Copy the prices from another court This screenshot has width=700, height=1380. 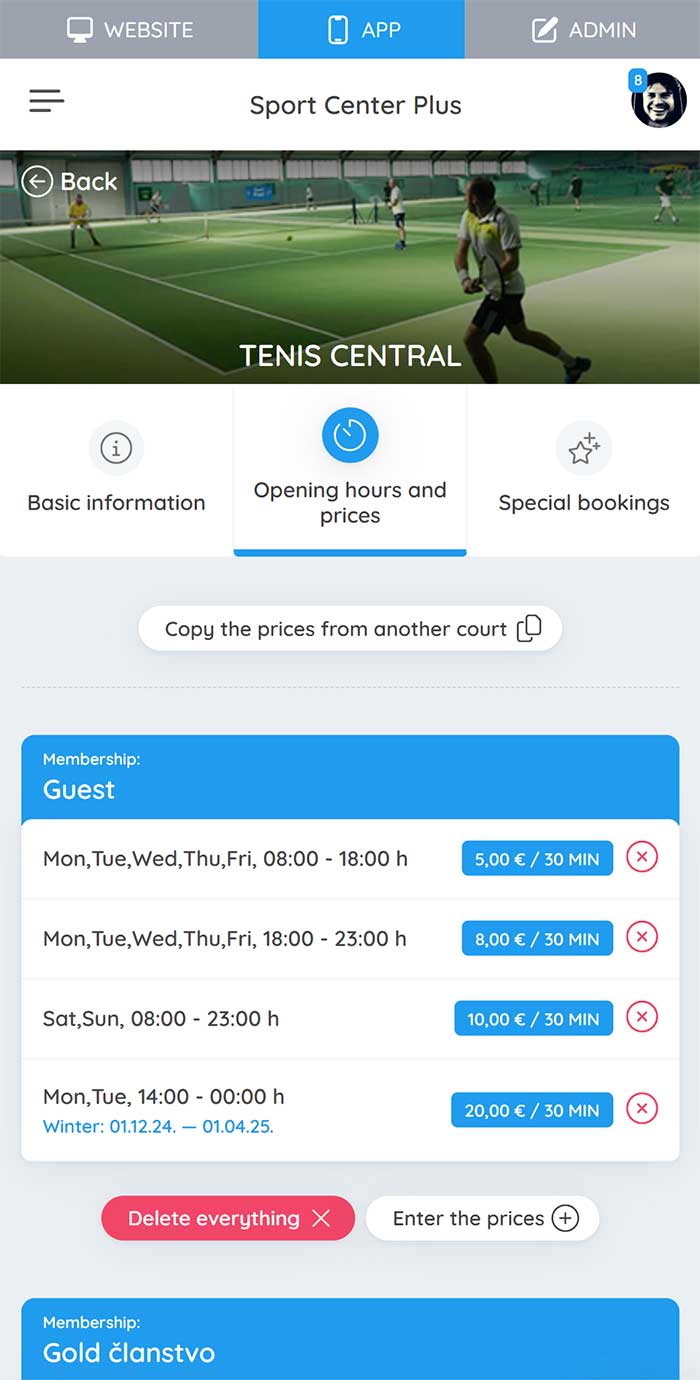click(x=350, y=629)
